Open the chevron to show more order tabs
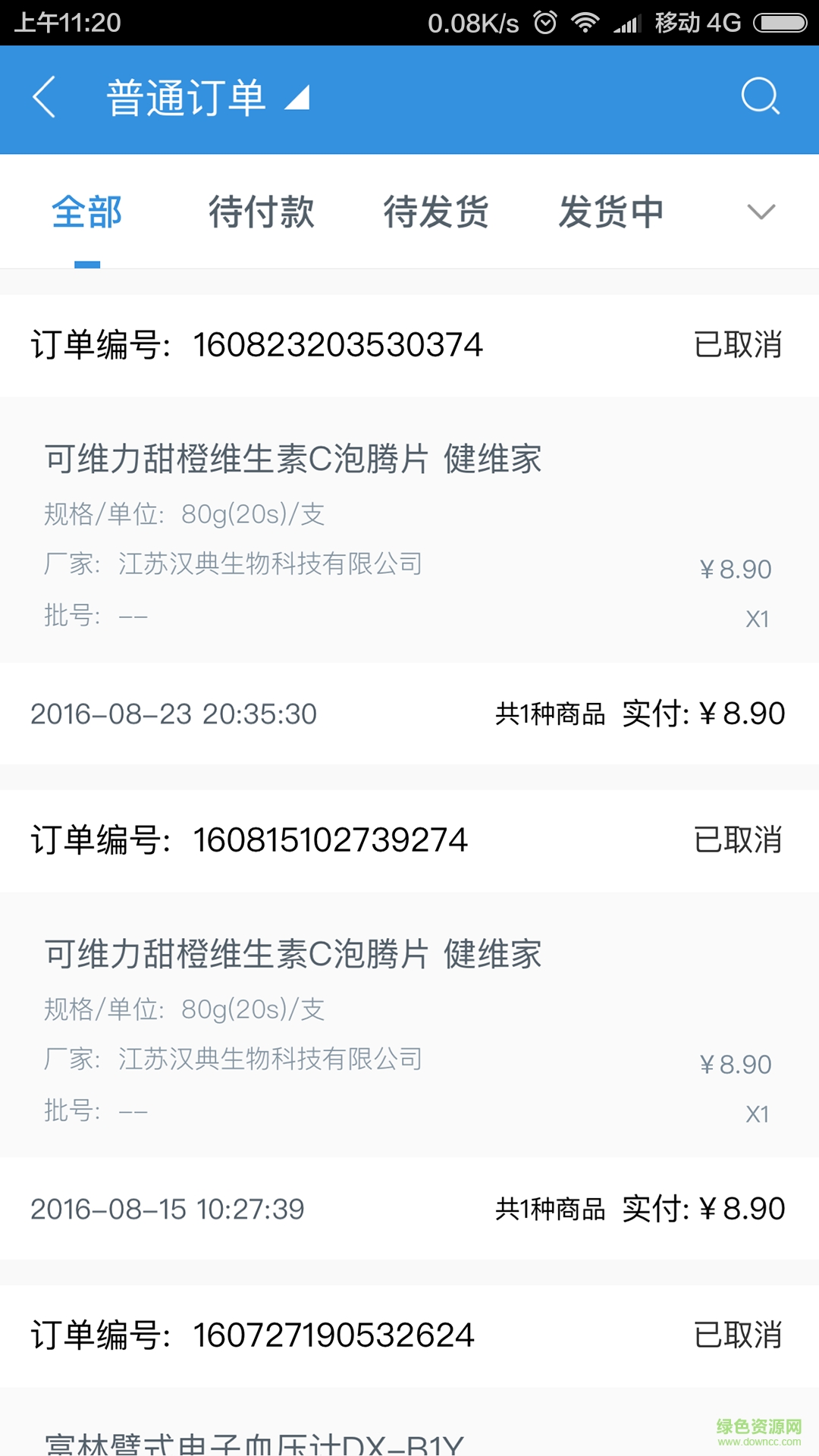819x1456 pixels. click(x=761, y=213)
